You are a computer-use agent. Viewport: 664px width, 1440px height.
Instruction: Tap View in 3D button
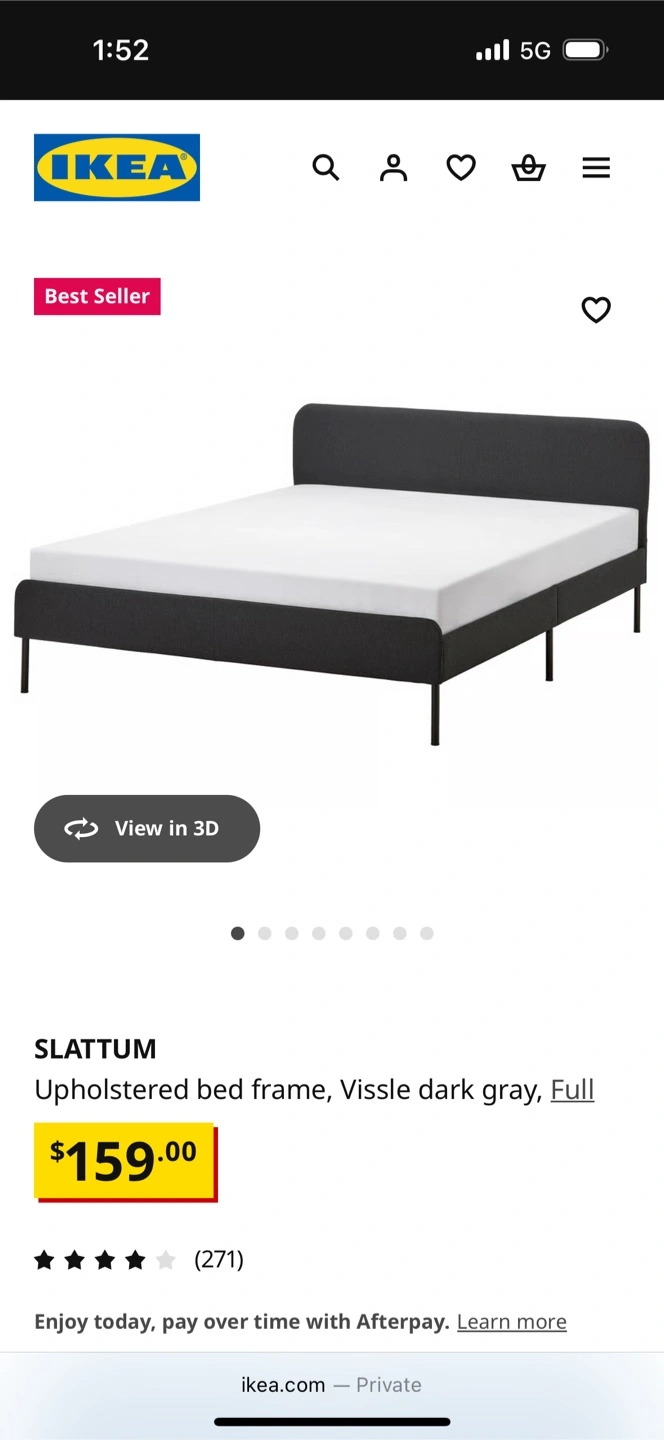(x=147, y=828)
